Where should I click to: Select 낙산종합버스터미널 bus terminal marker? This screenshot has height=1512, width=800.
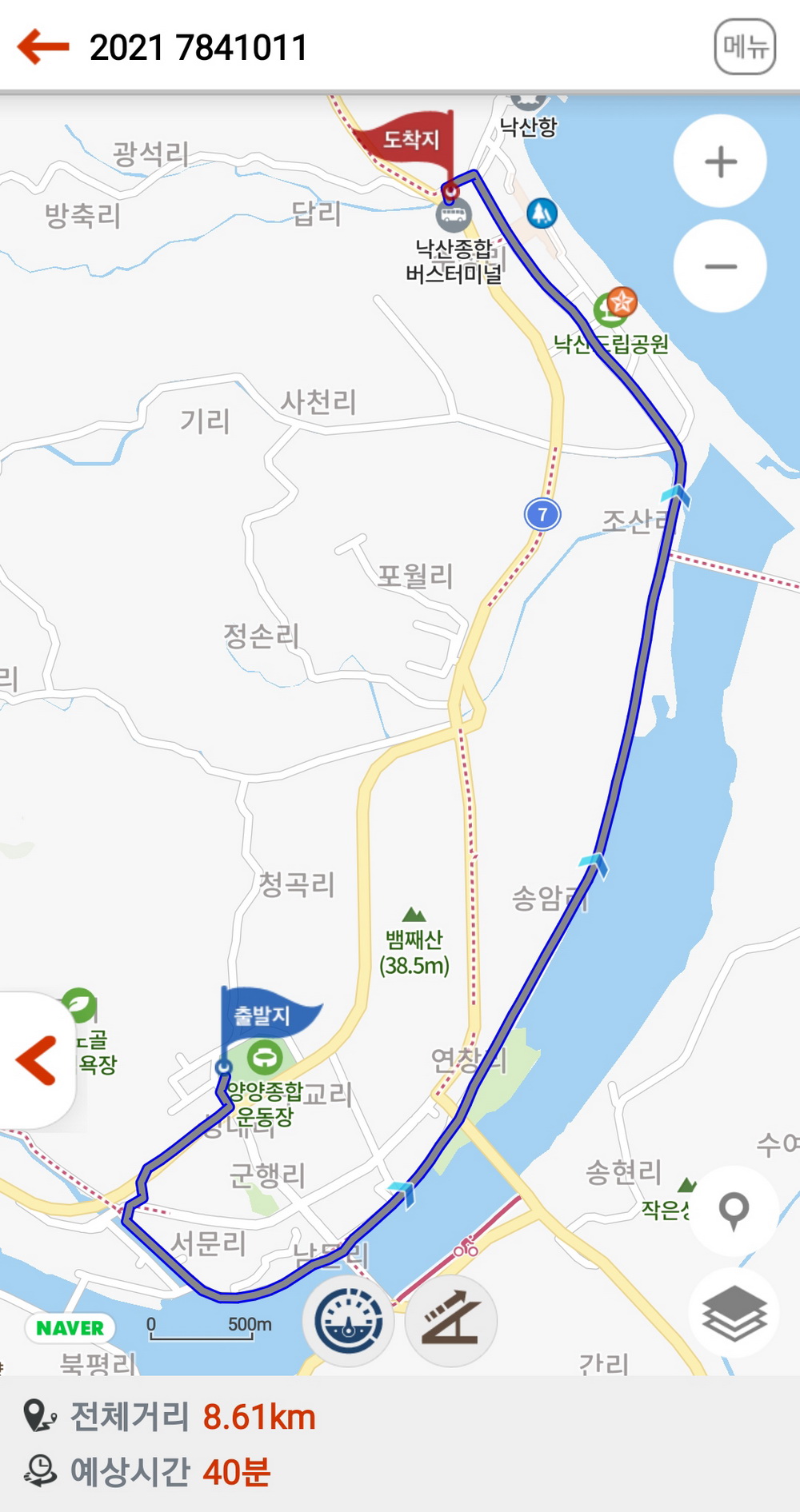pyautogui.click(x=453, y=214)
